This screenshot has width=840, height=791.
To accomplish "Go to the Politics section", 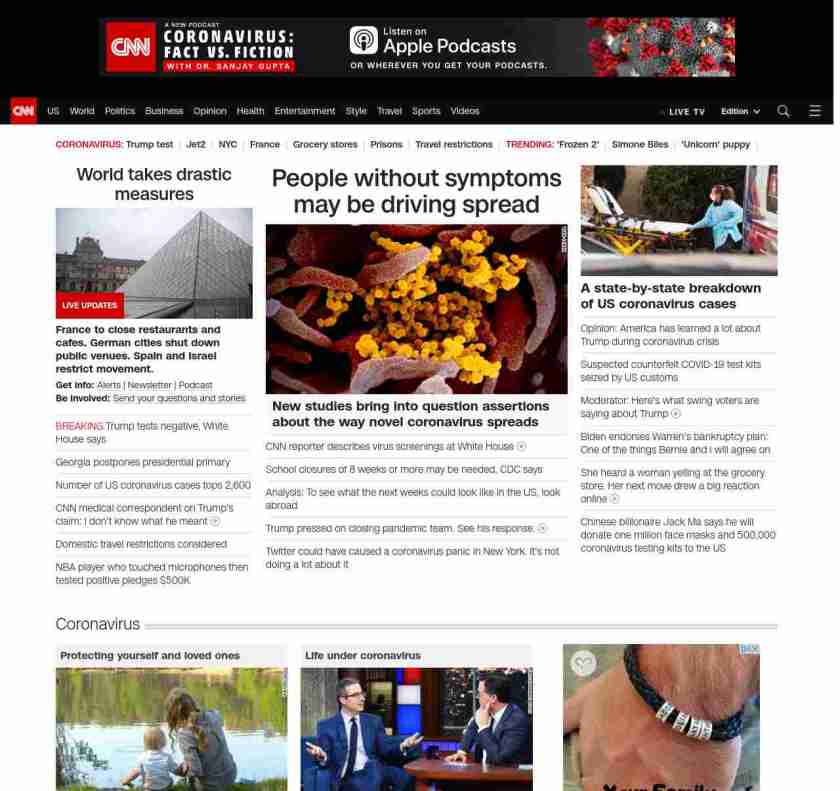I will [119, 111].
